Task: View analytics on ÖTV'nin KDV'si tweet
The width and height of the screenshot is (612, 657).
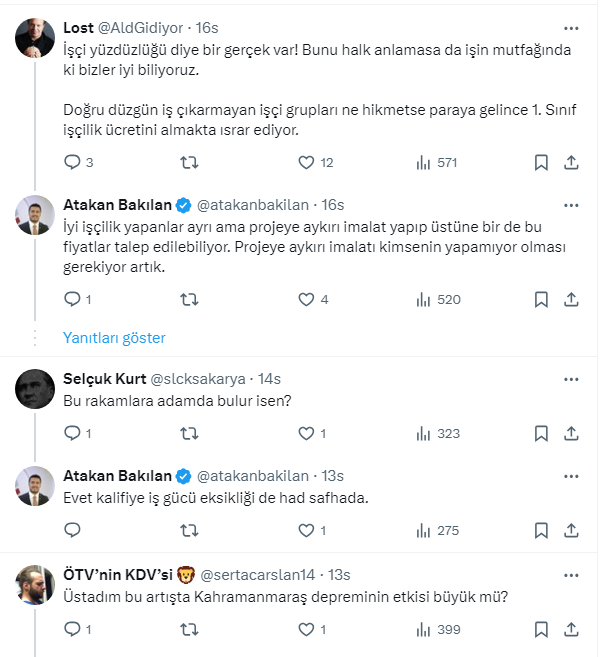Action: click(x=422, y=629)
